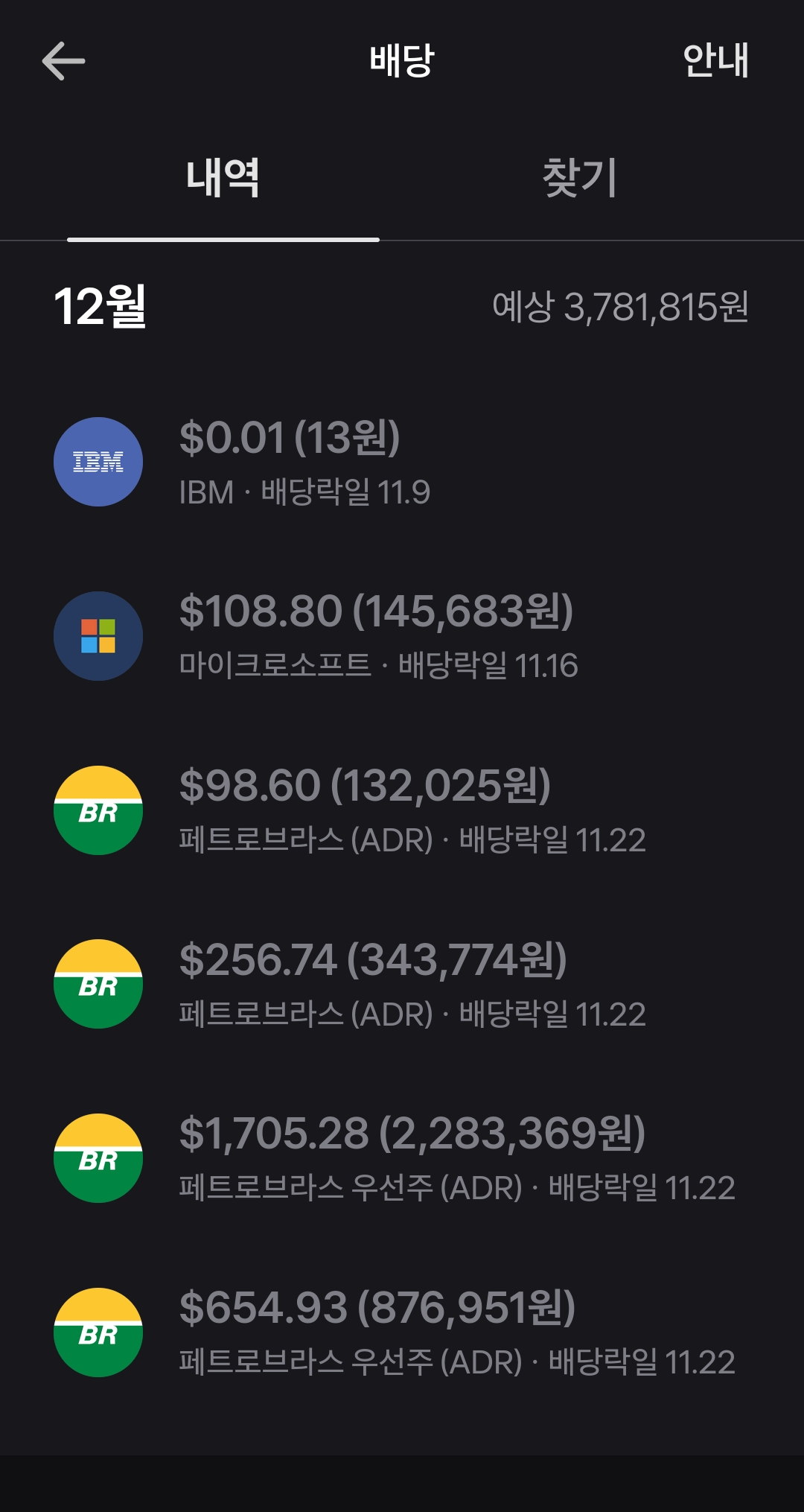Switch to the 찾기 tab
The image size is (804, 1512).
[580, 179]
